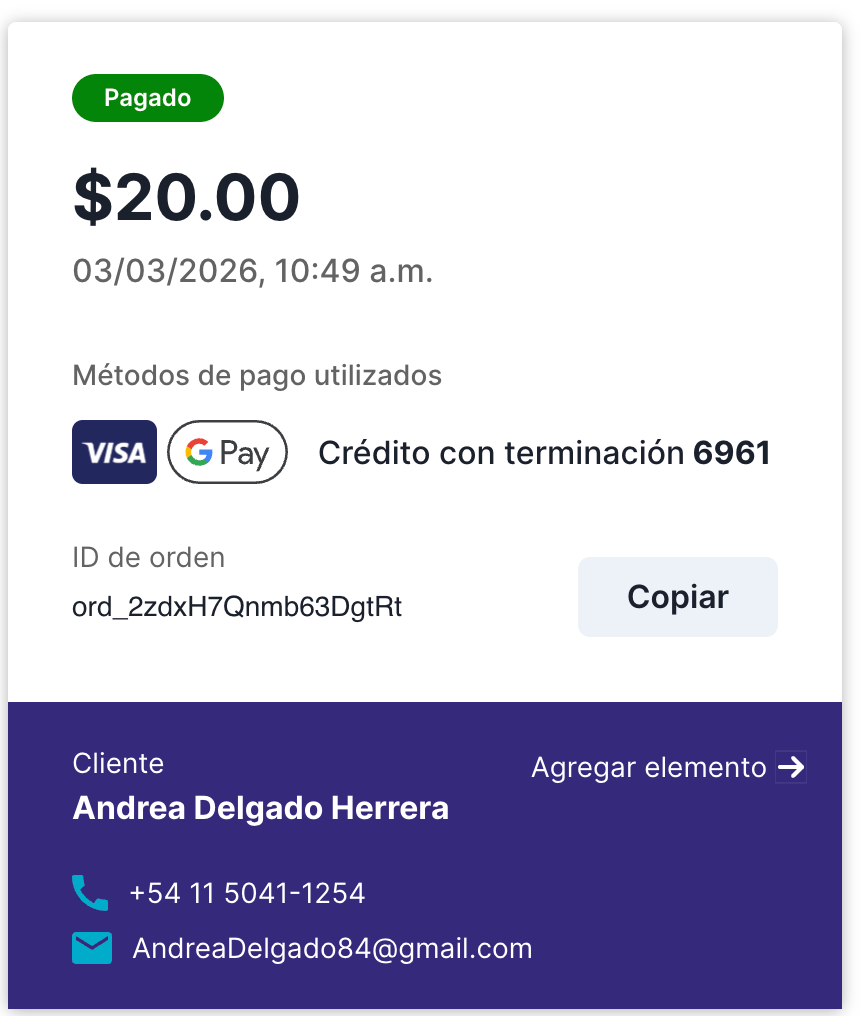Call the client at +54 11 5041-1254
The width and height of the screenshot is (866, 1016).
click(247, 893)
